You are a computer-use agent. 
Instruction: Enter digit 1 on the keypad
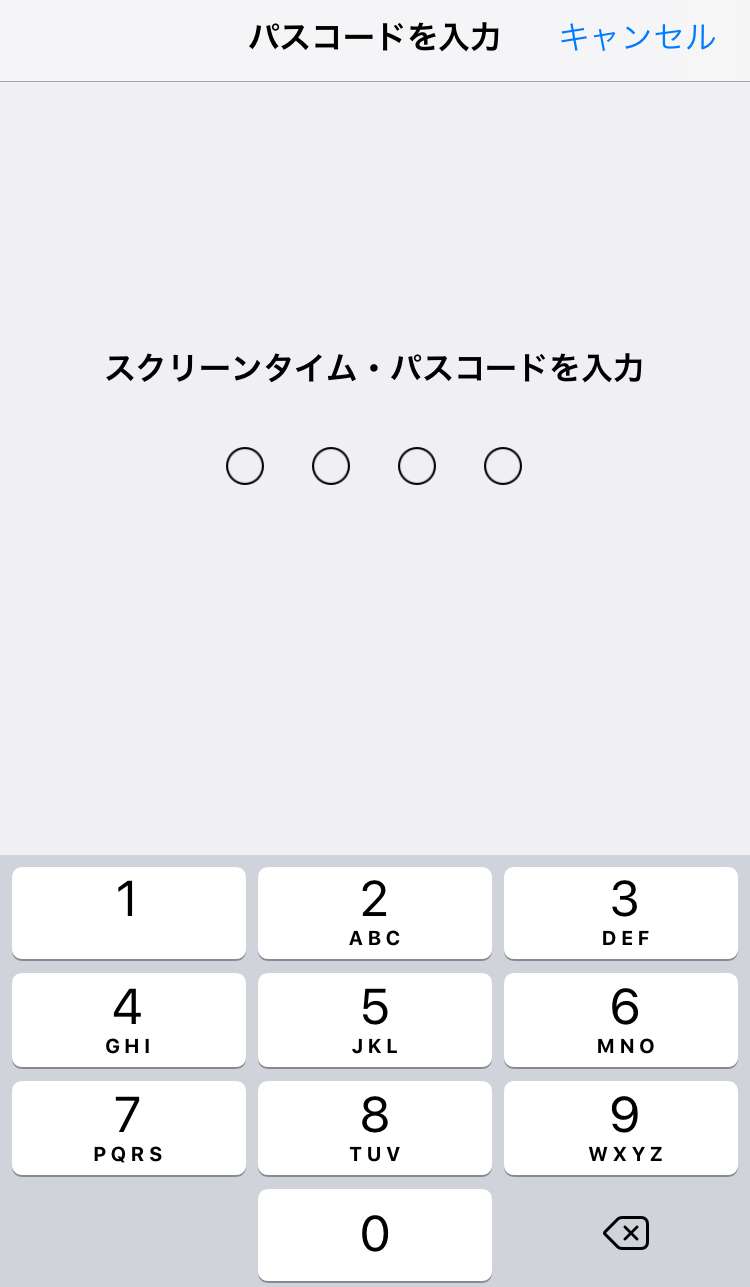128,912
